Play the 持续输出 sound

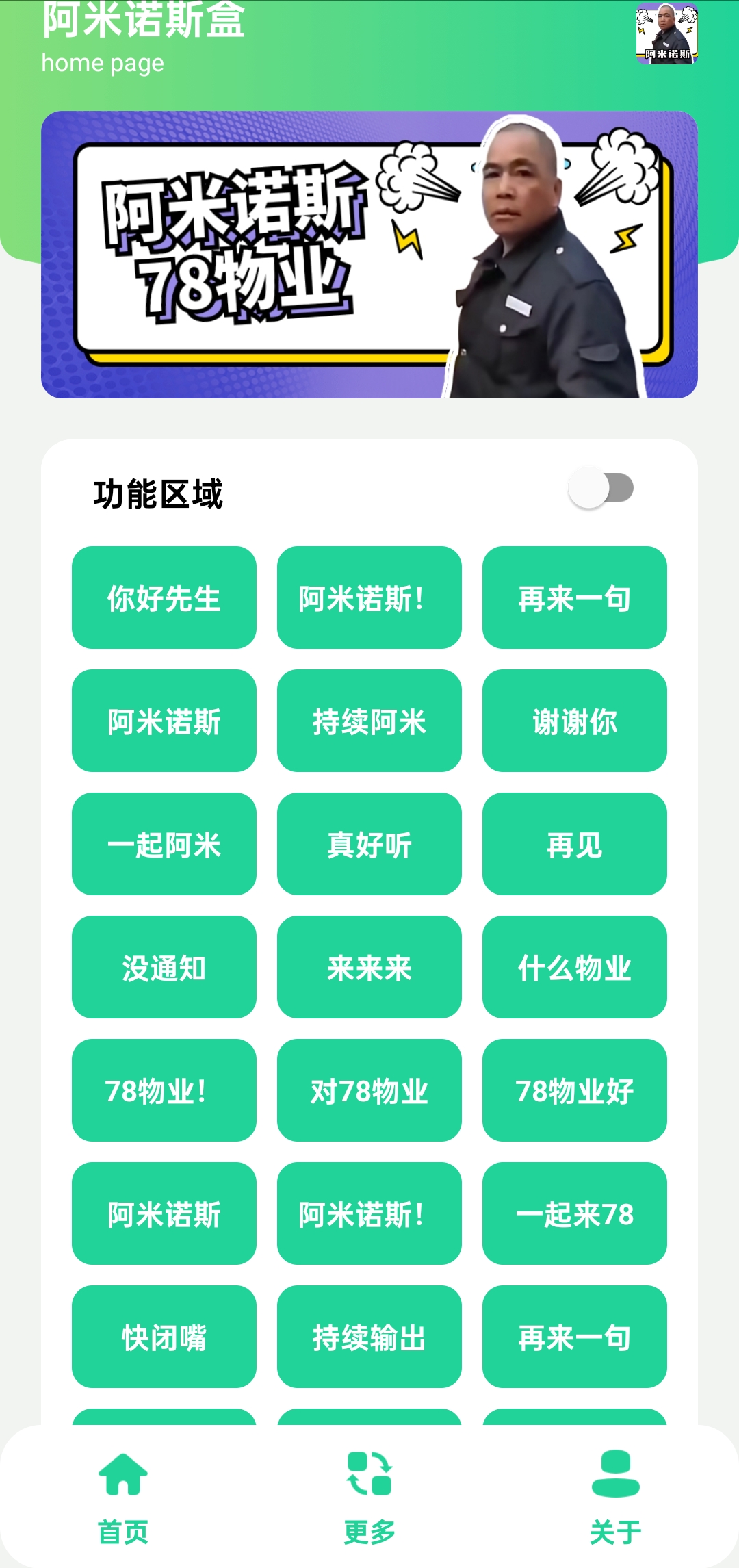coord(369,1338)
